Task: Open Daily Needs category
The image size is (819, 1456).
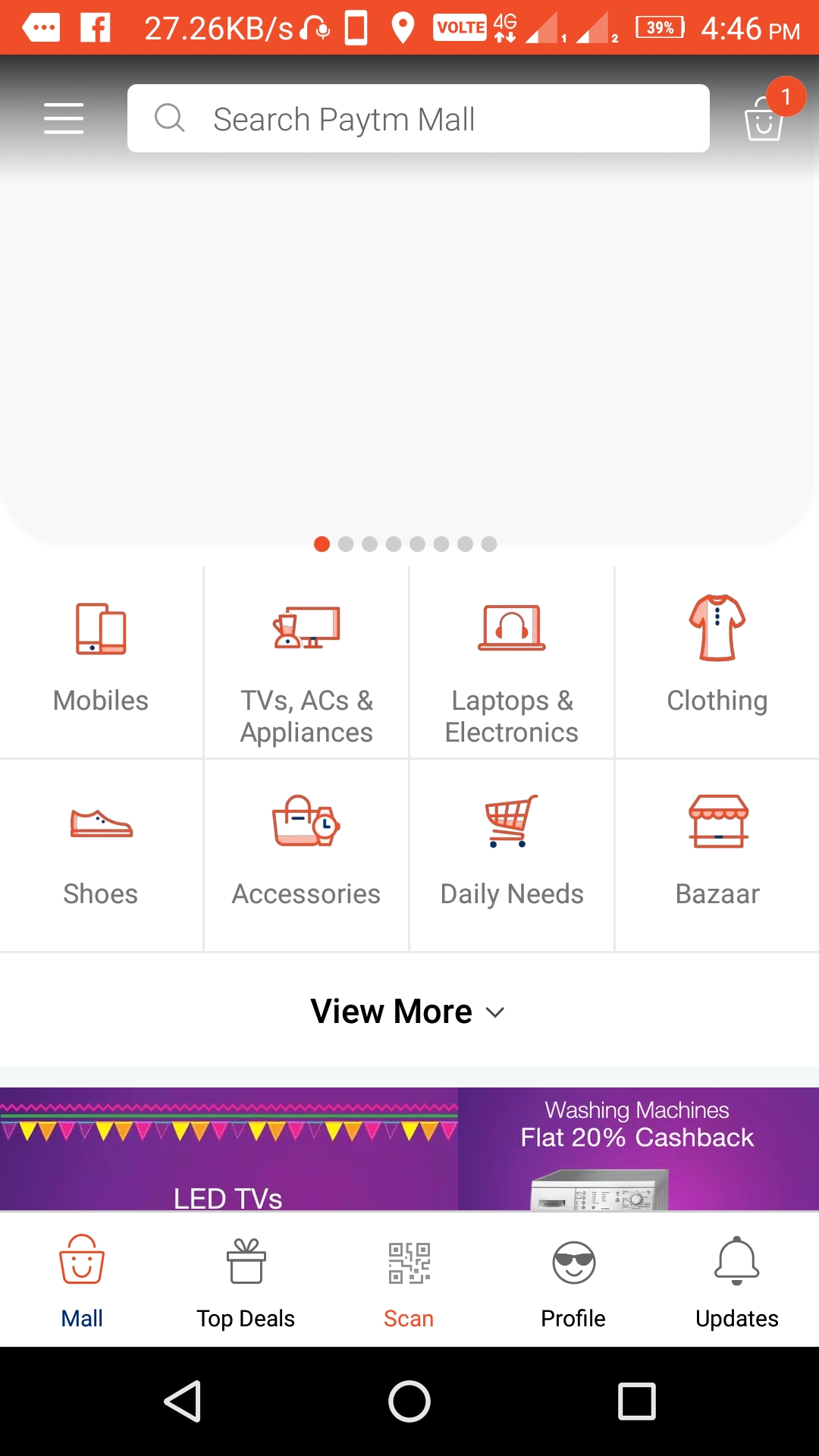Action: pos(512,855)
